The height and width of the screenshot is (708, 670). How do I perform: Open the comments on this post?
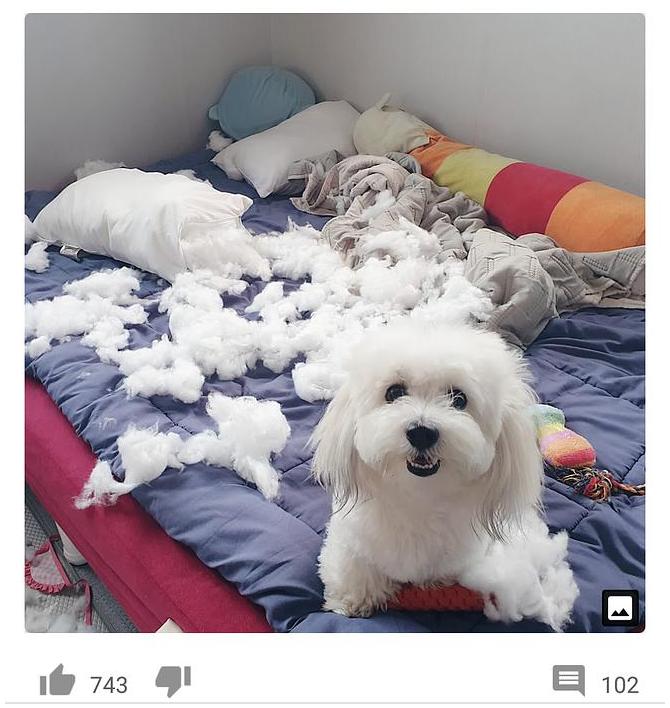569,682
